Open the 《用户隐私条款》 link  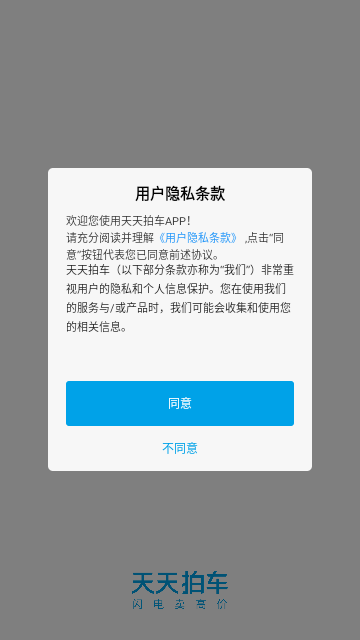click(198, 238)
